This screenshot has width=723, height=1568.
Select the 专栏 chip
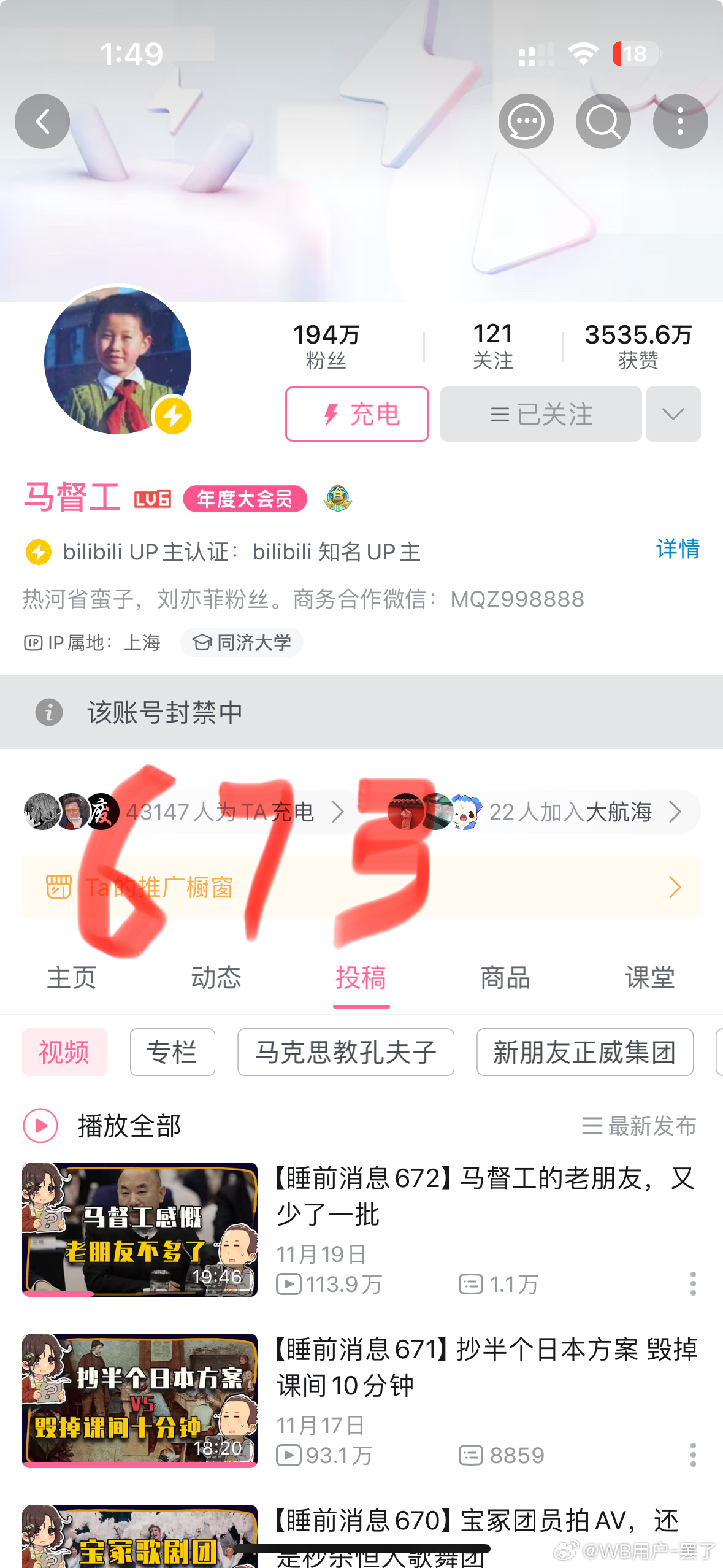click(x=172, y=1052)
